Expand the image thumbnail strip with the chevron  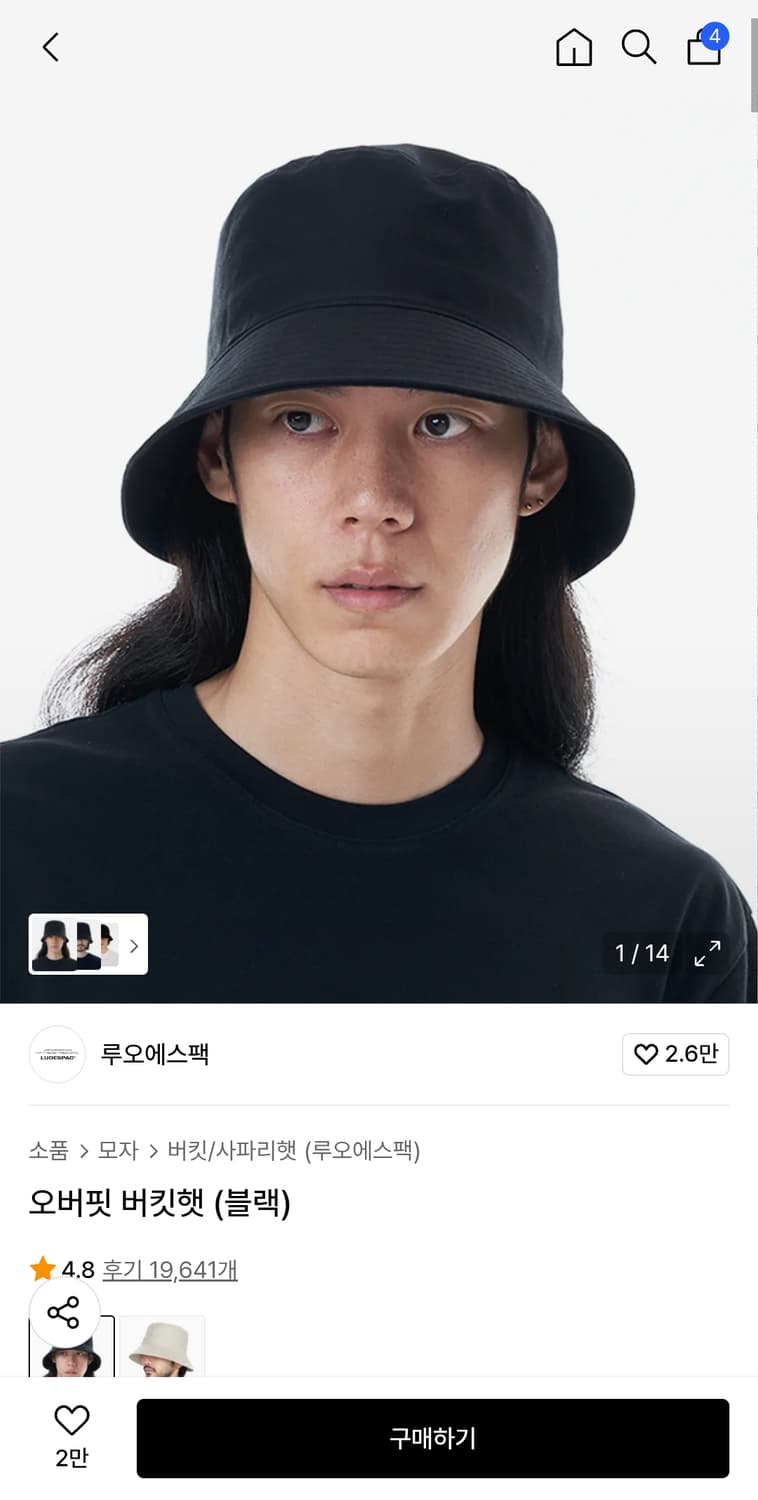[133, 944]
